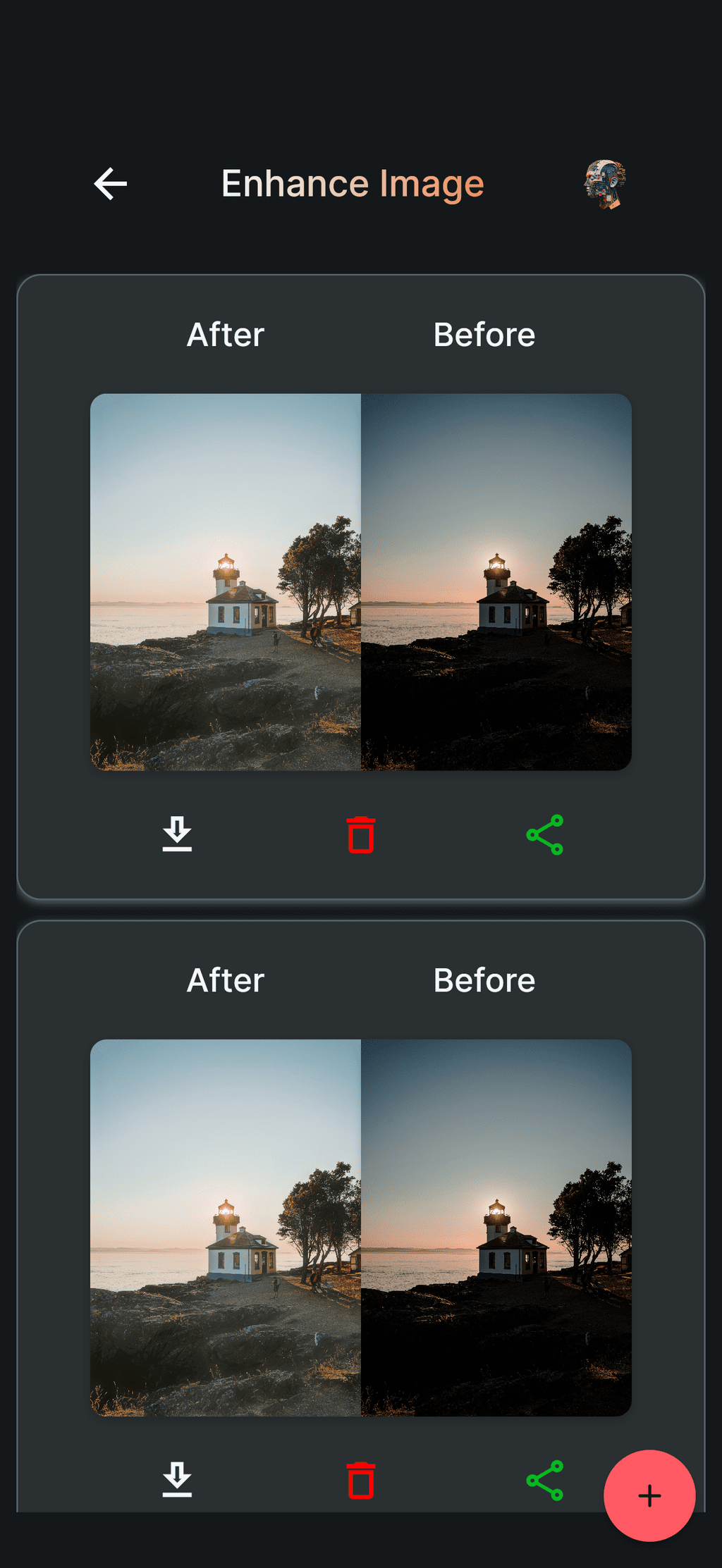Screen dimensions: 722x1568
Task: Share the second enhanced image
Action: pyautogui.click(x=545, y=1481)
